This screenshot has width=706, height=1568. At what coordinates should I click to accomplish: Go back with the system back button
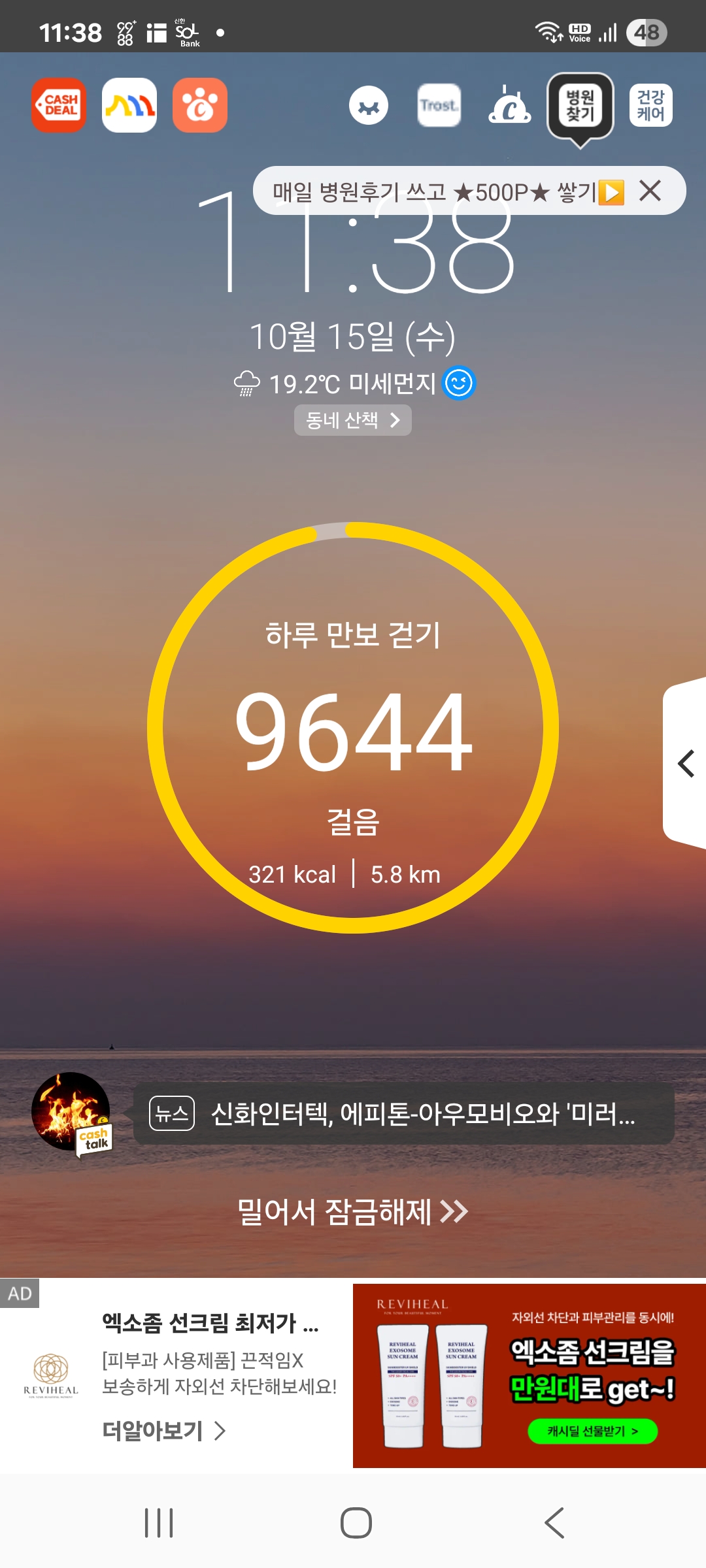click(x=554, y=1523)
